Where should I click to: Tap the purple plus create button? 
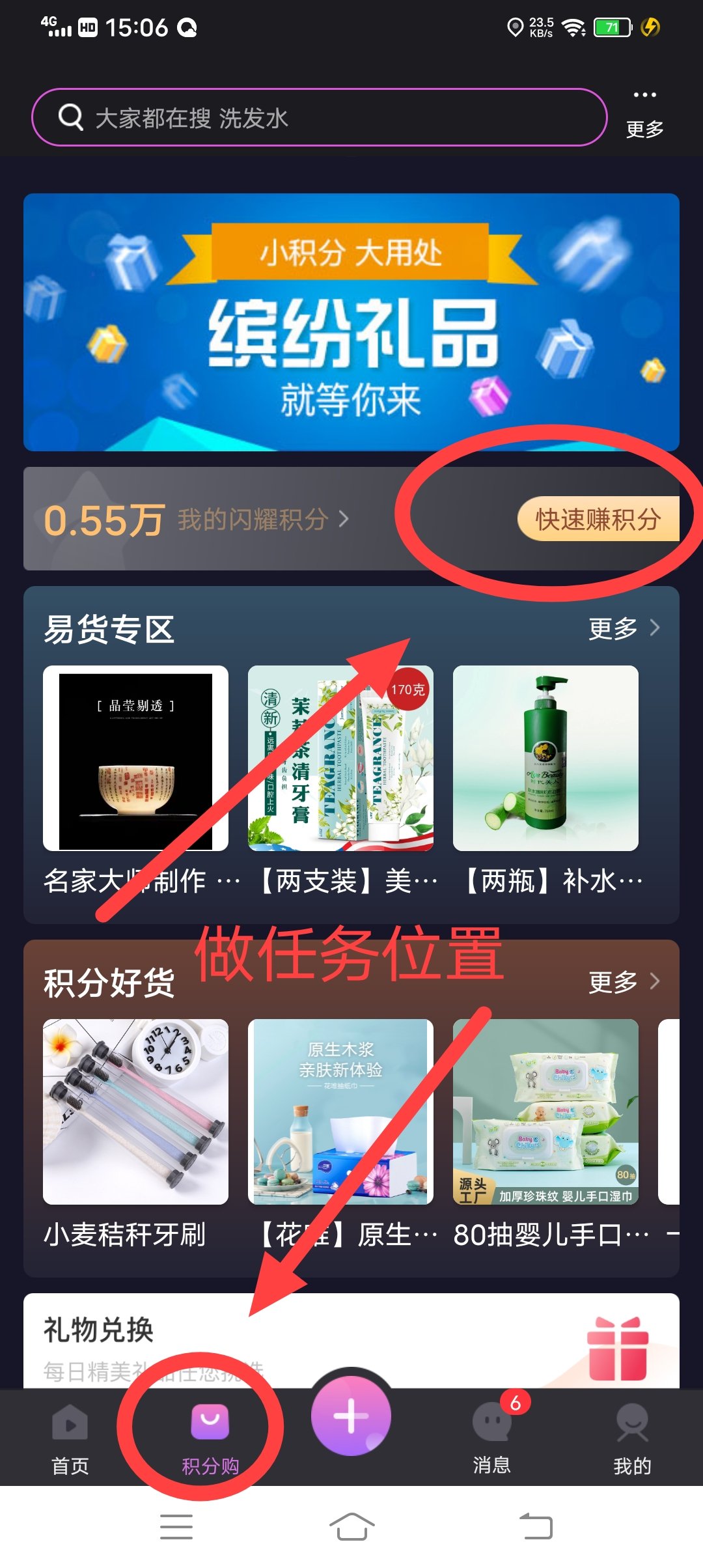[x=351, y=1416]
